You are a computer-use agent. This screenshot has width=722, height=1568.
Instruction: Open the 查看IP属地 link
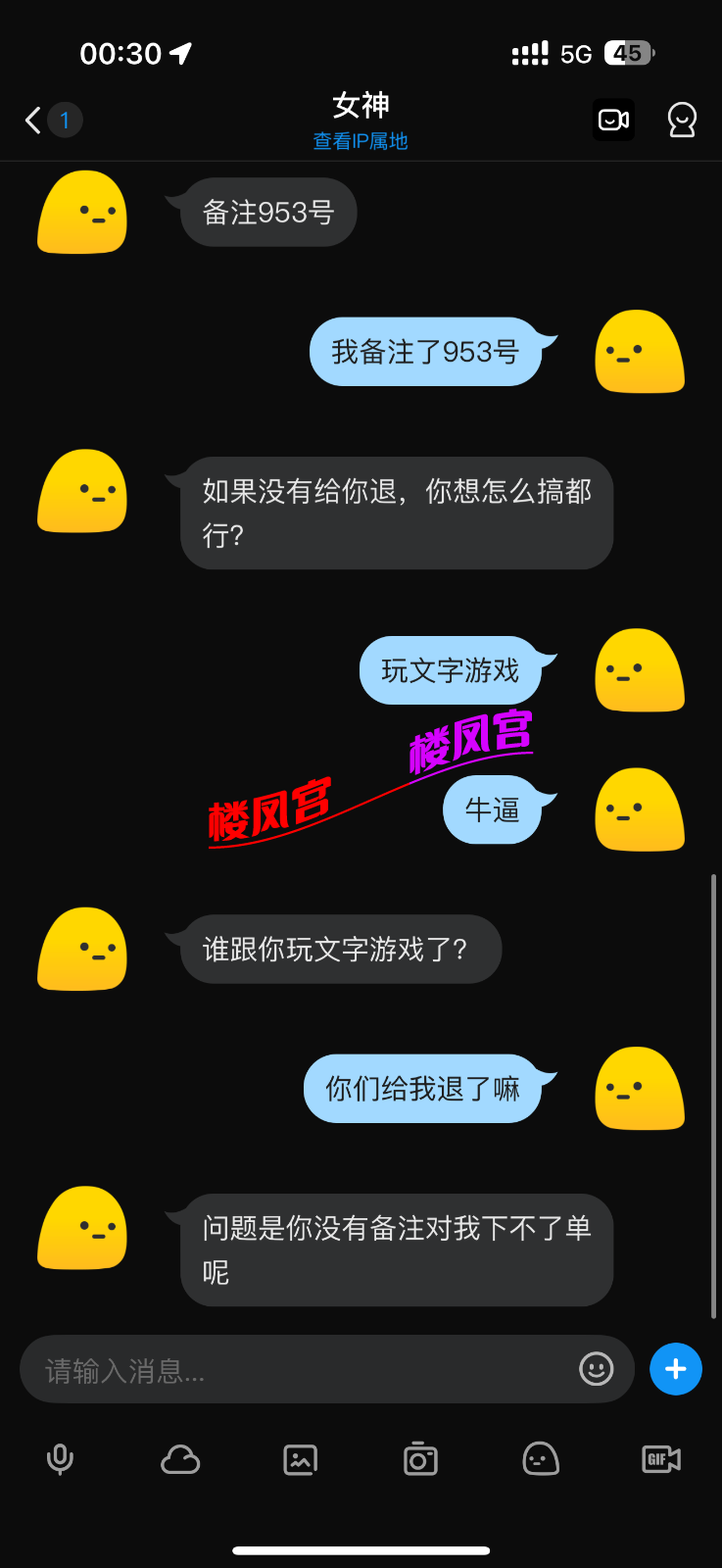361,141
